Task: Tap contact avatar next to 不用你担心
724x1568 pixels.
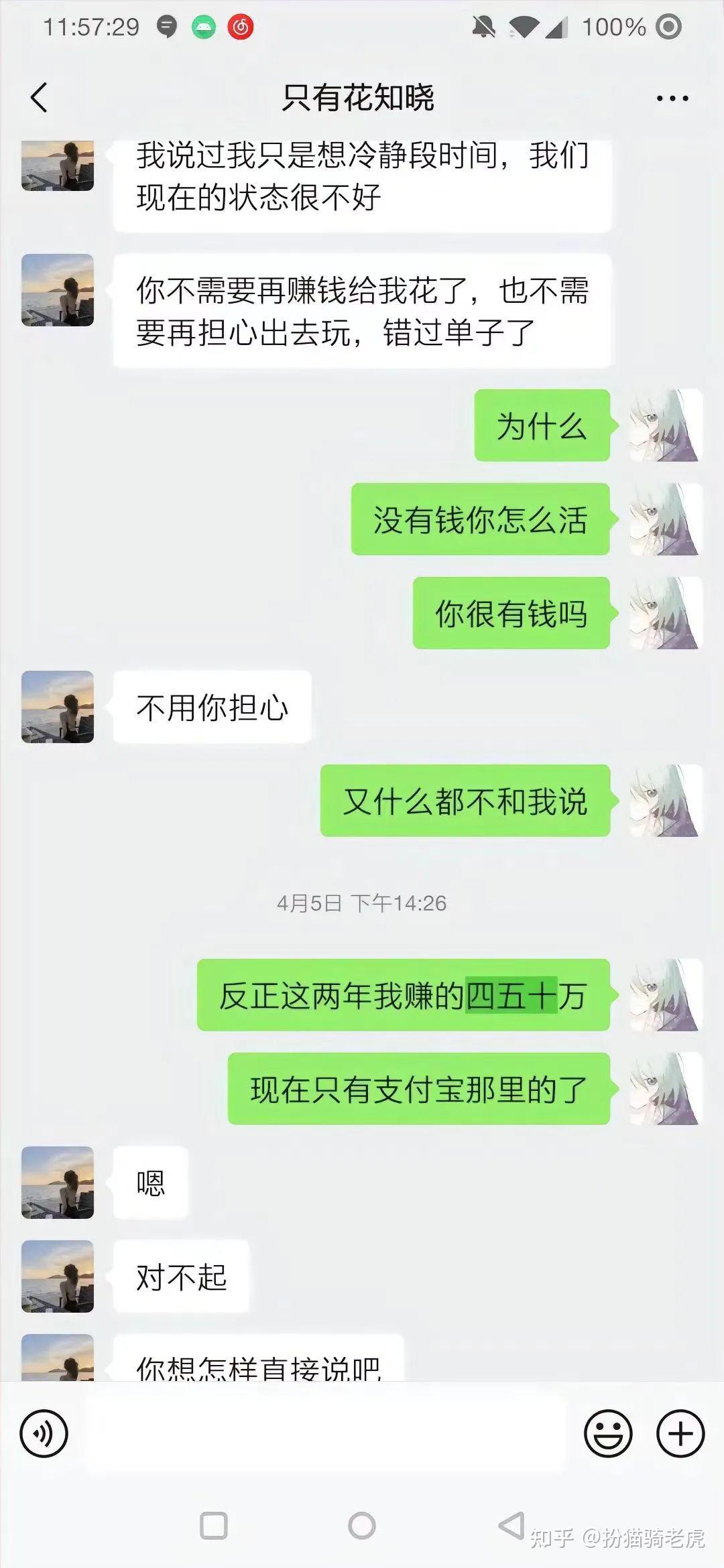Action: click(x=58, y=707)
